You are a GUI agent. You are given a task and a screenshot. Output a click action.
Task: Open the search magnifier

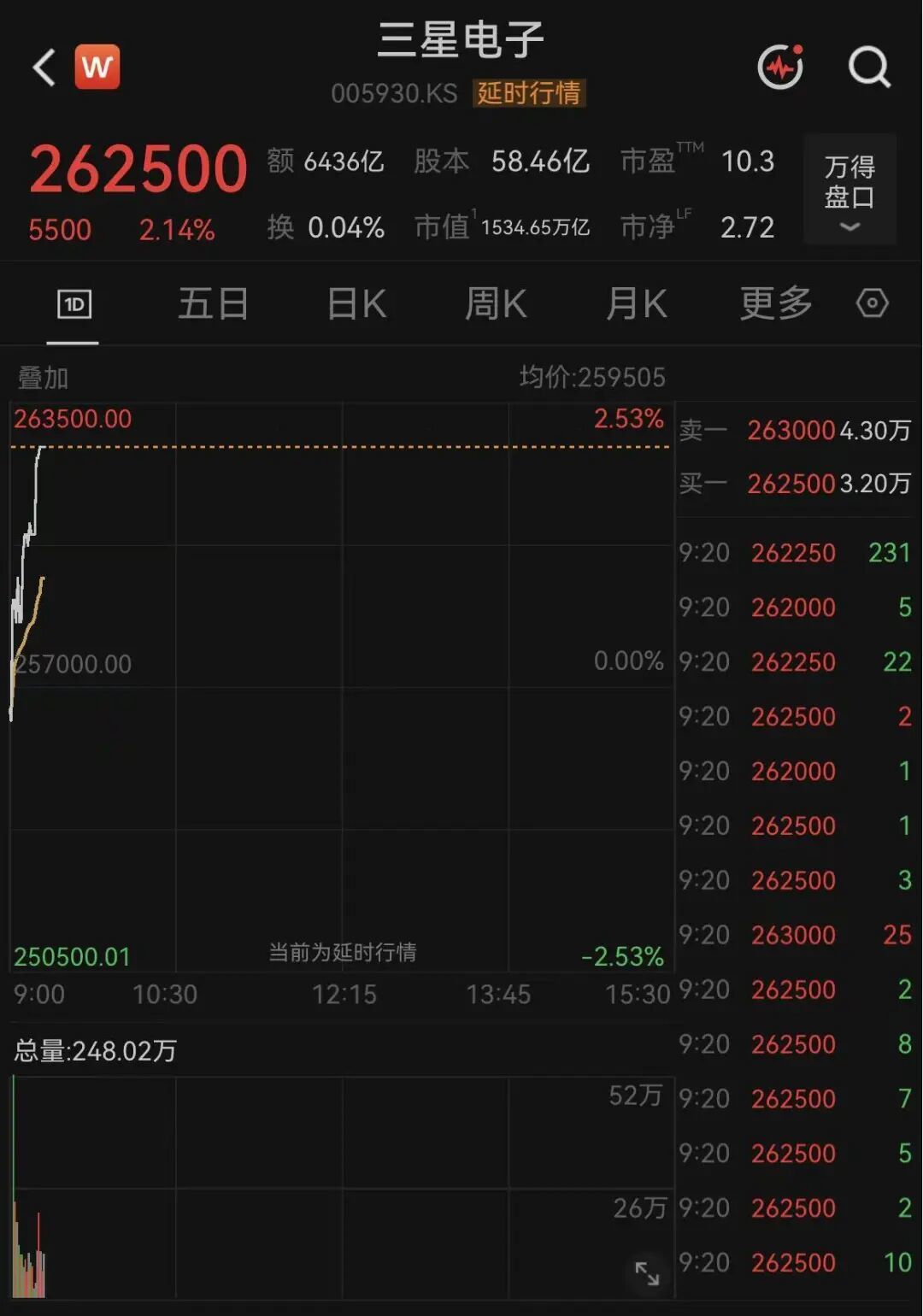[x=869, y=67]
